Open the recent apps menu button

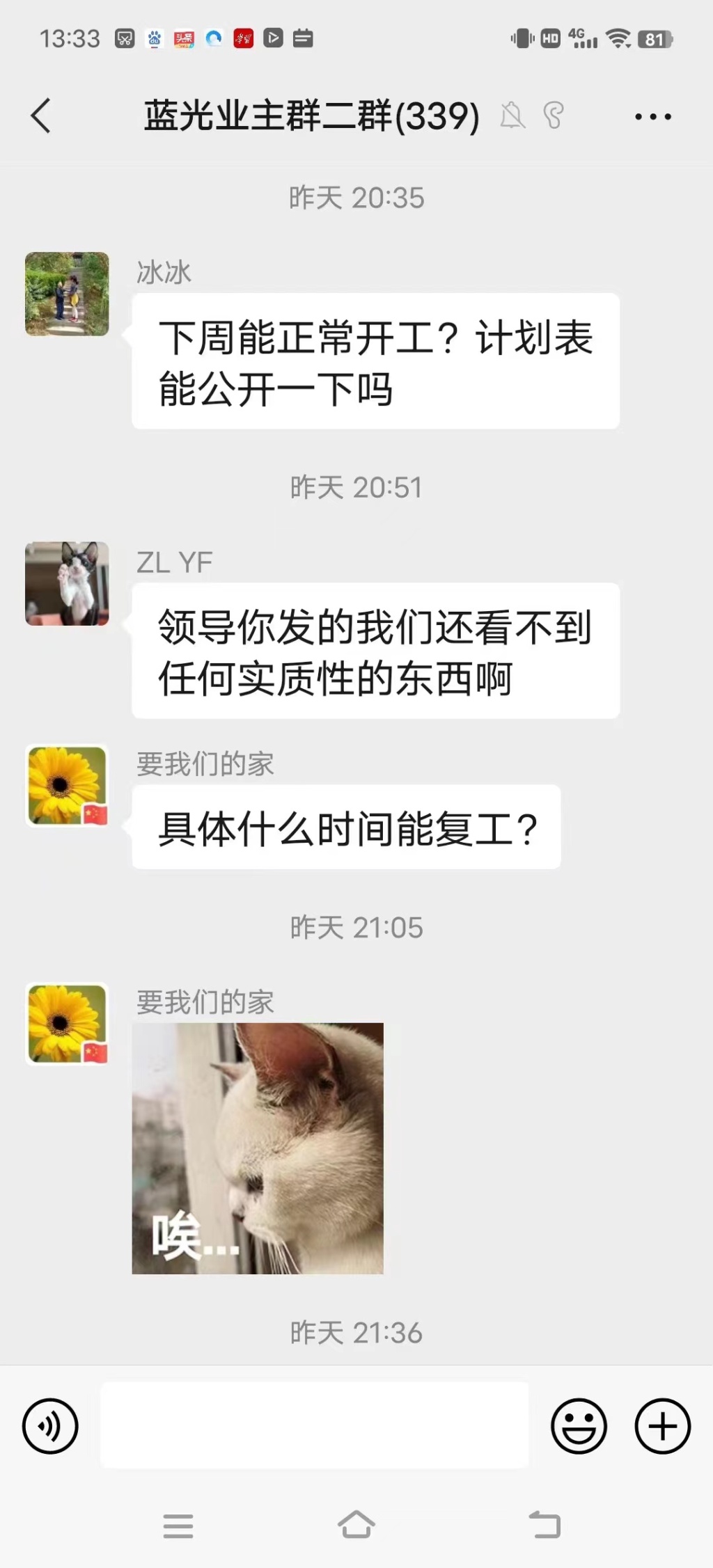[x=178, y=1526]
